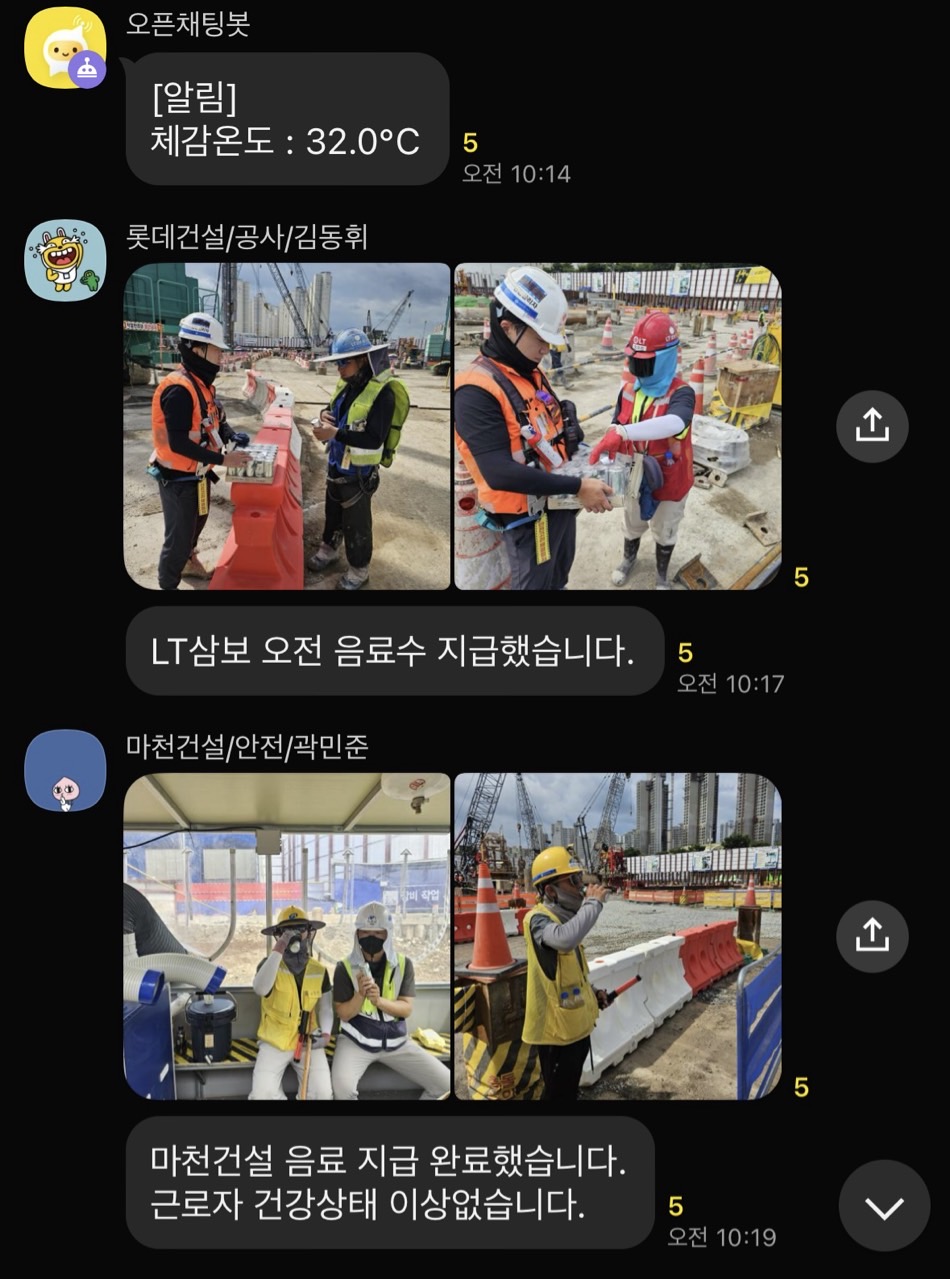Viewport: 950px width, 1279px height.
Task: Jump to latest messages with down arrow
Action: pyautogui.click(x=884, y=1205)
